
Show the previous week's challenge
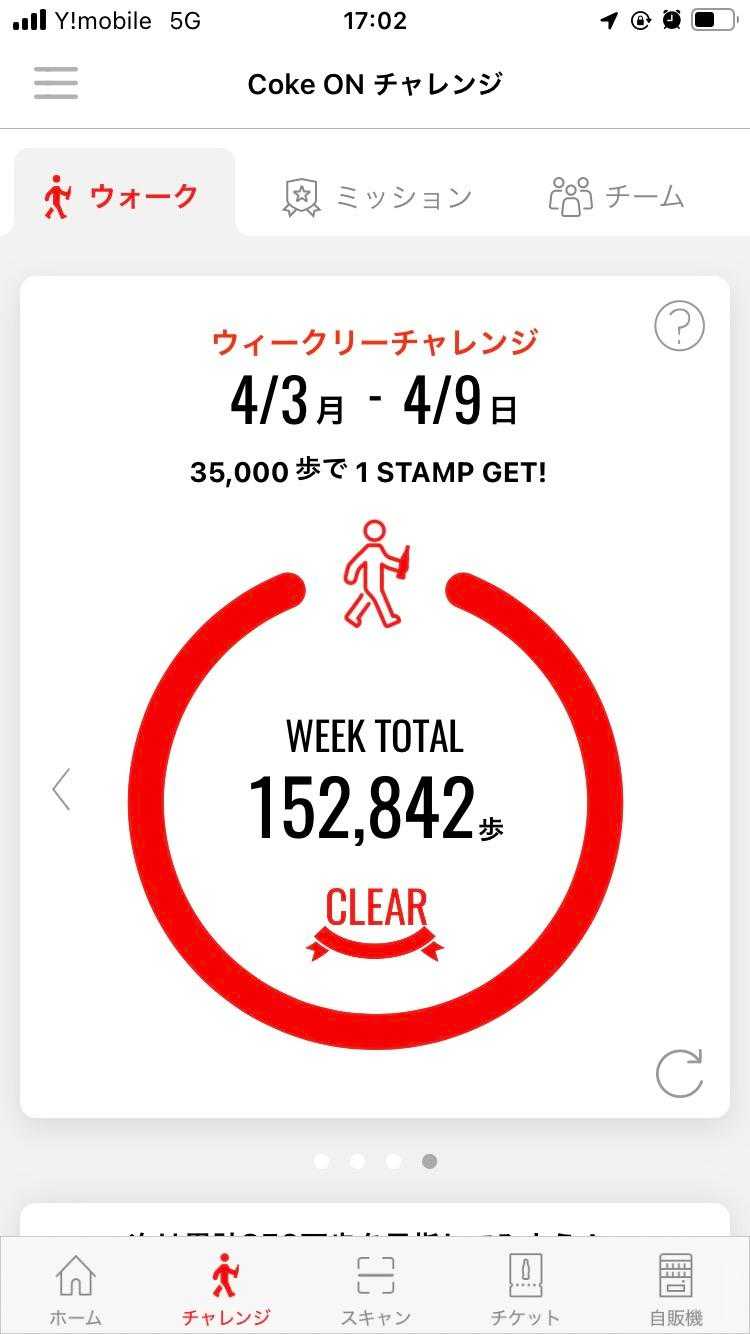62,789
